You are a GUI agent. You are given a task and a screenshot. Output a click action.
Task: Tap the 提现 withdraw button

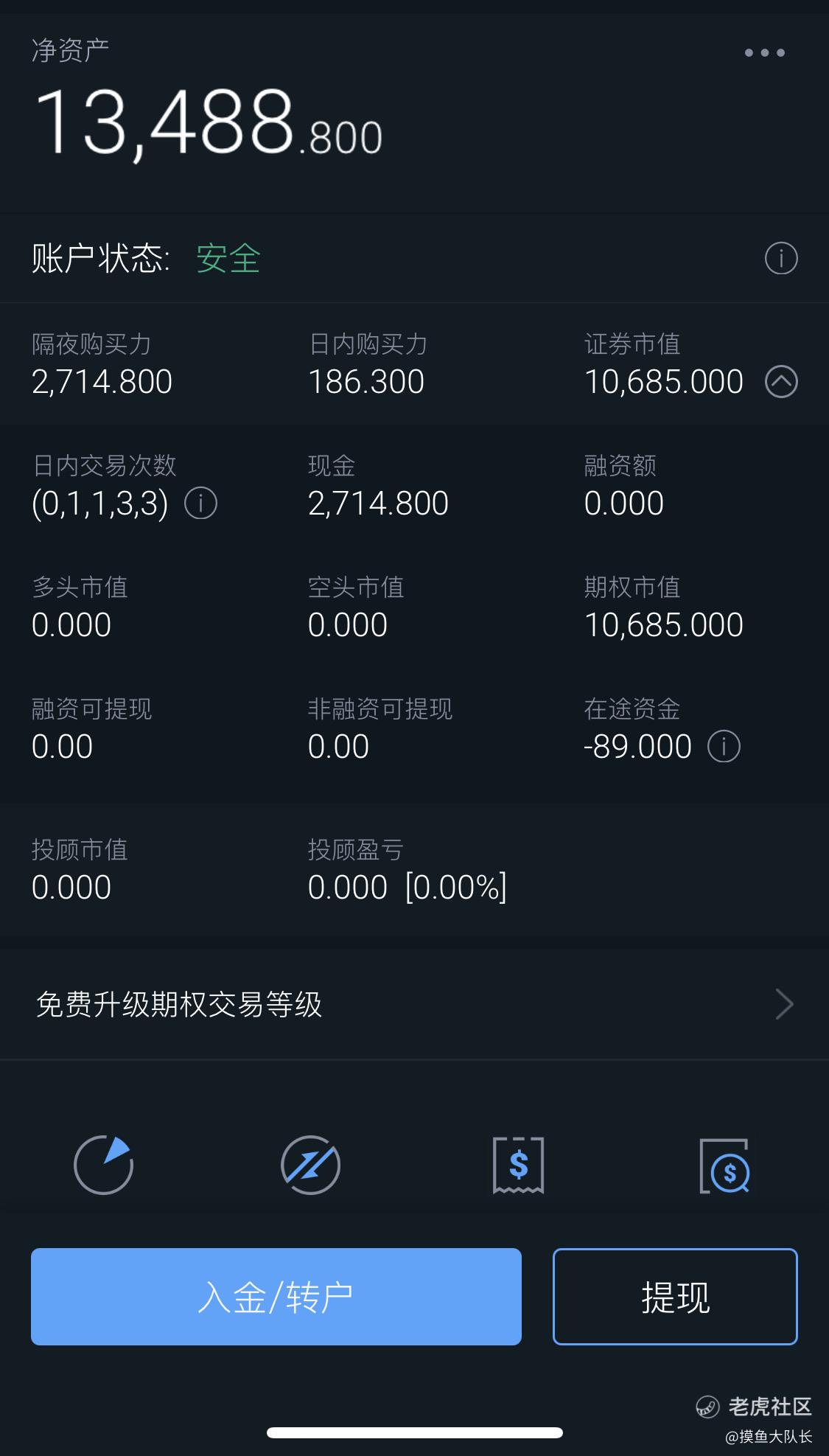click(675, 1297)
